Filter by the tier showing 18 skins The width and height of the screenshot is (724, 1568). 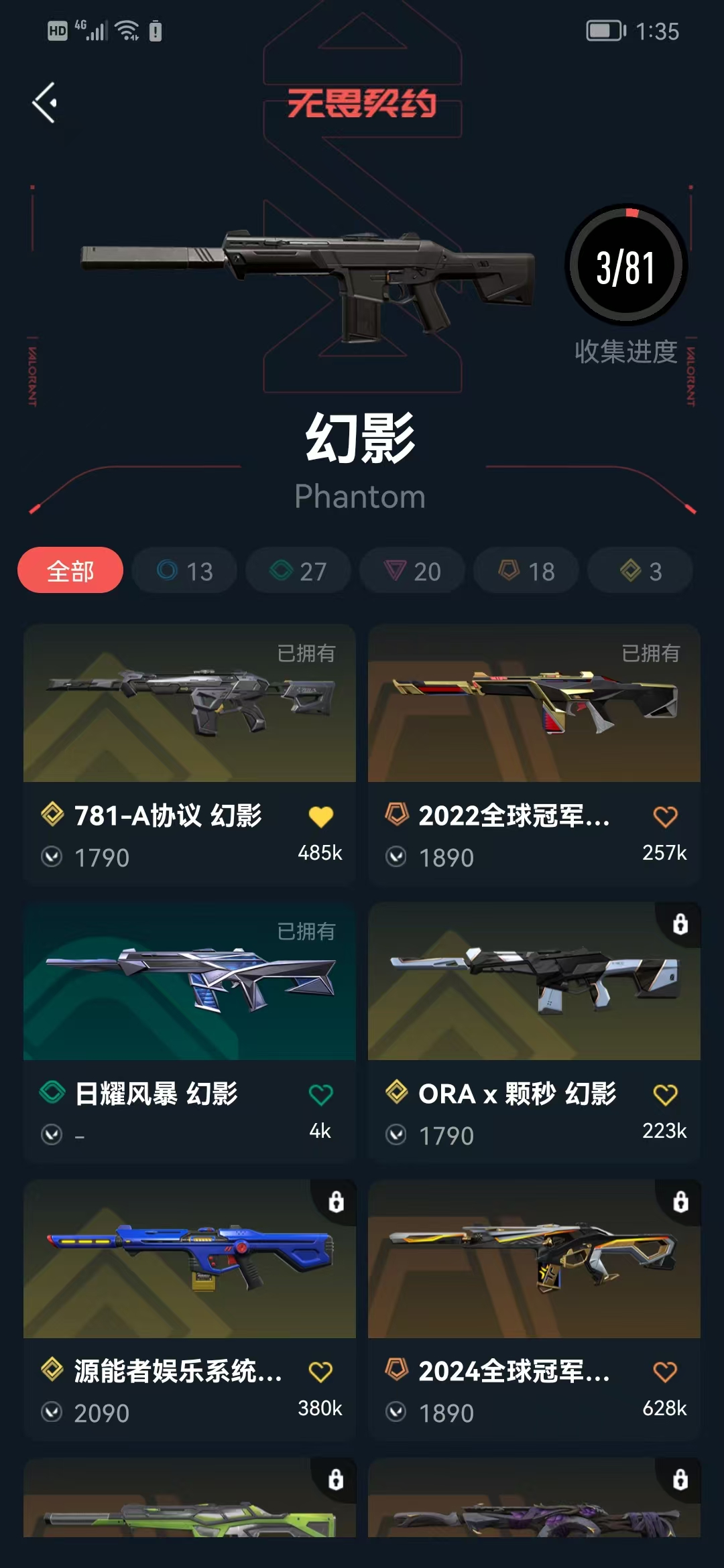[526, 571]
